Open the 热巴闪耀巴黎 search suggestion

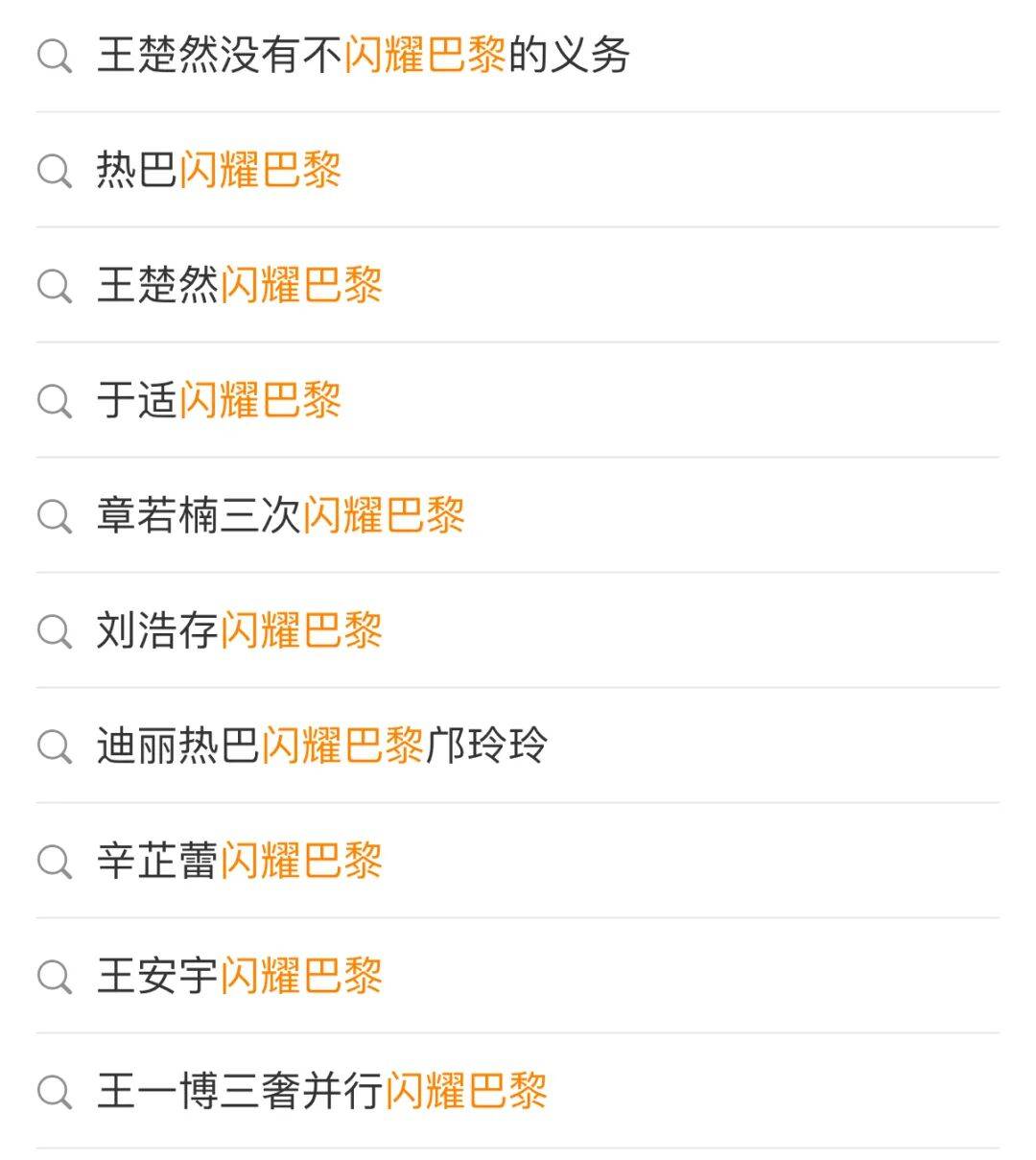pos(219,170)
